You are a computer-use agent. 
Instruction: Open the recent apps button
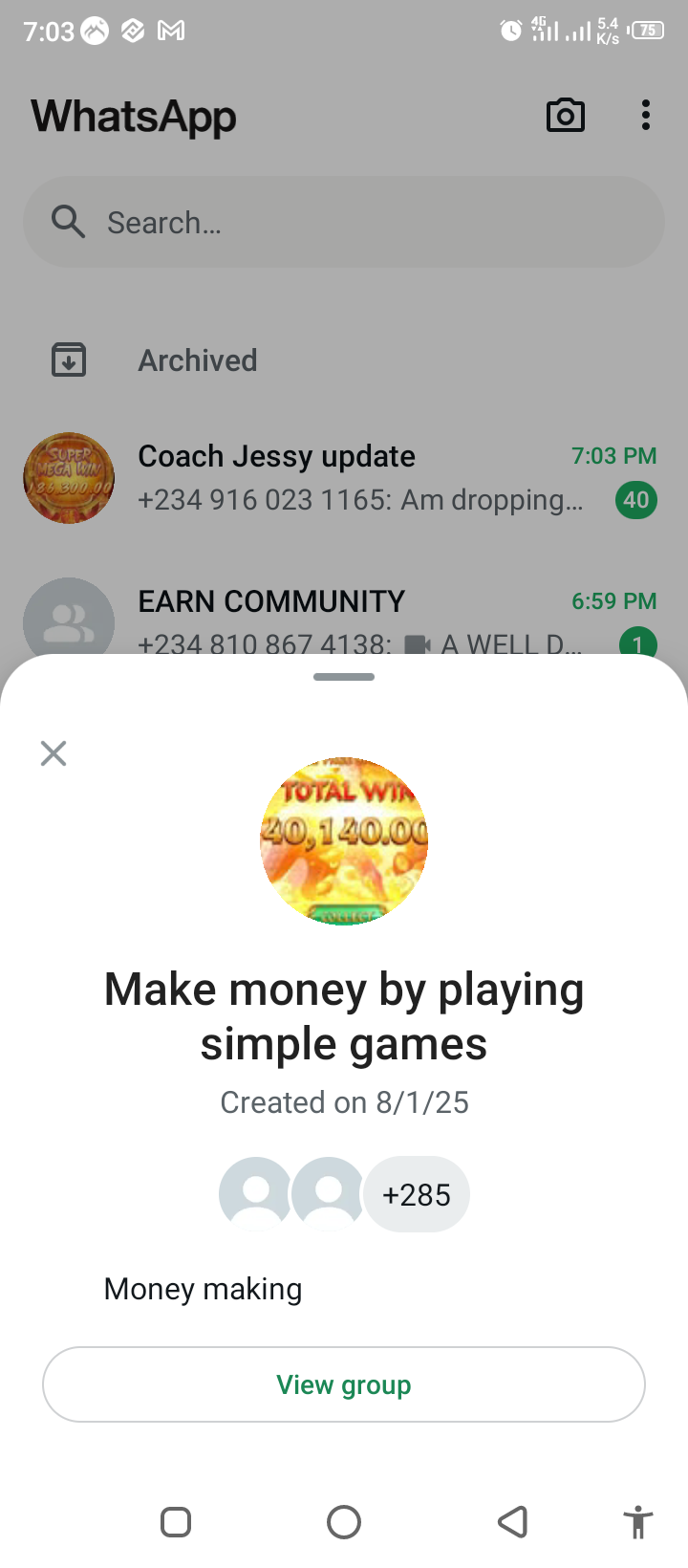(x=176, y=1521)
